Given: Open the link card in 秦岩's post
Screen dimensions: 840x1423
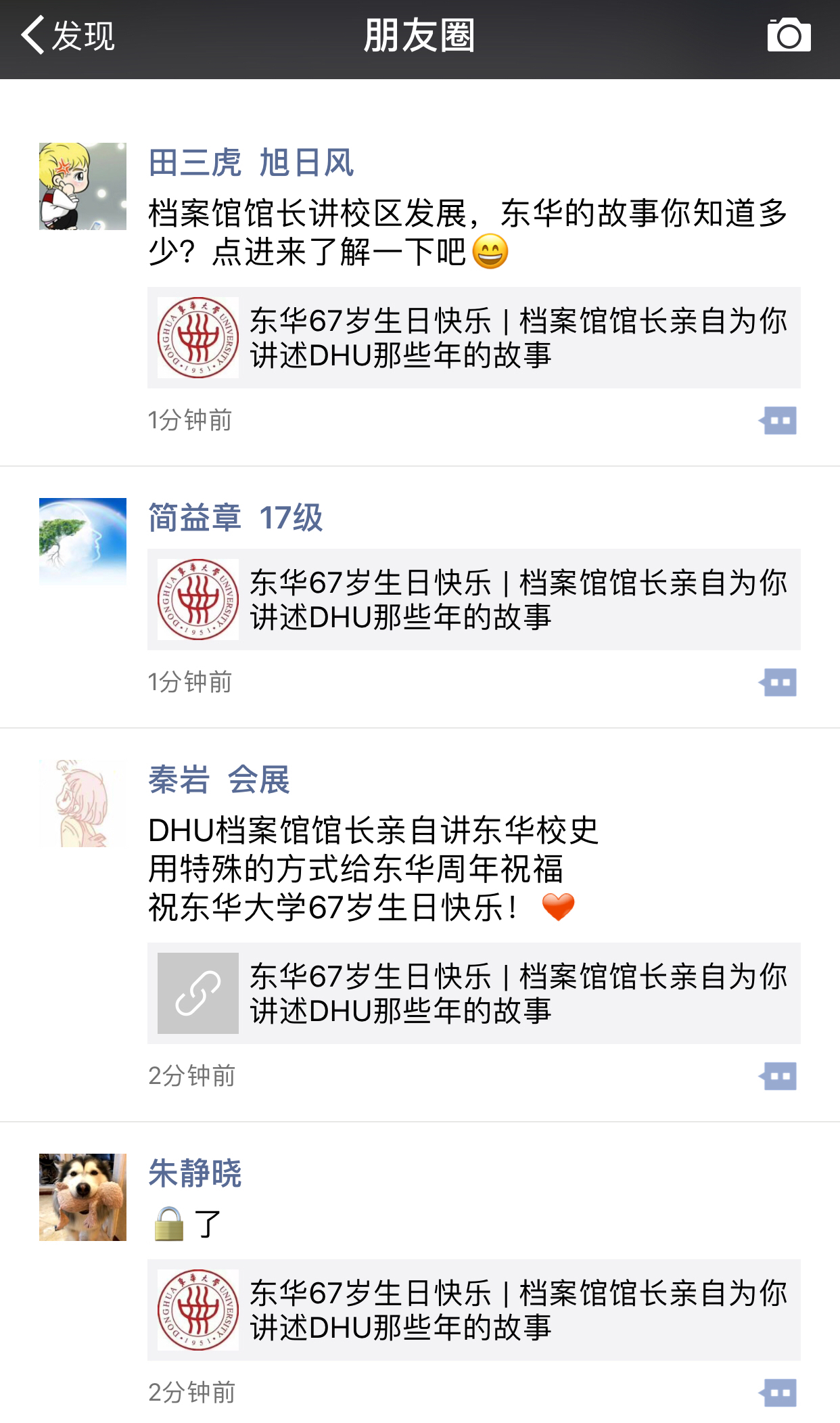Looking at the screenshot, I should tap(473, 993).
